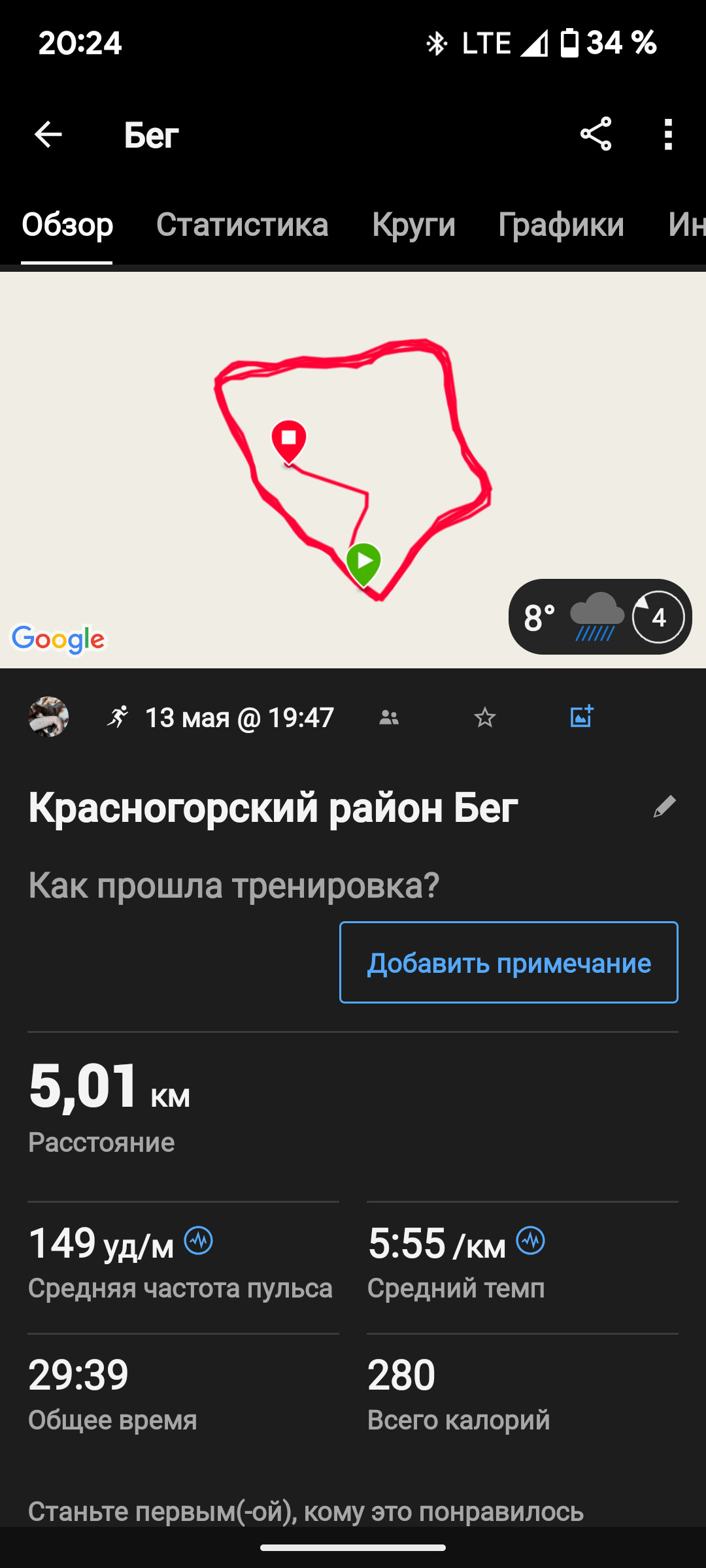Tap Добавить примечание button
Viewport: 706px width, 1568px height.
pos(509,962)
